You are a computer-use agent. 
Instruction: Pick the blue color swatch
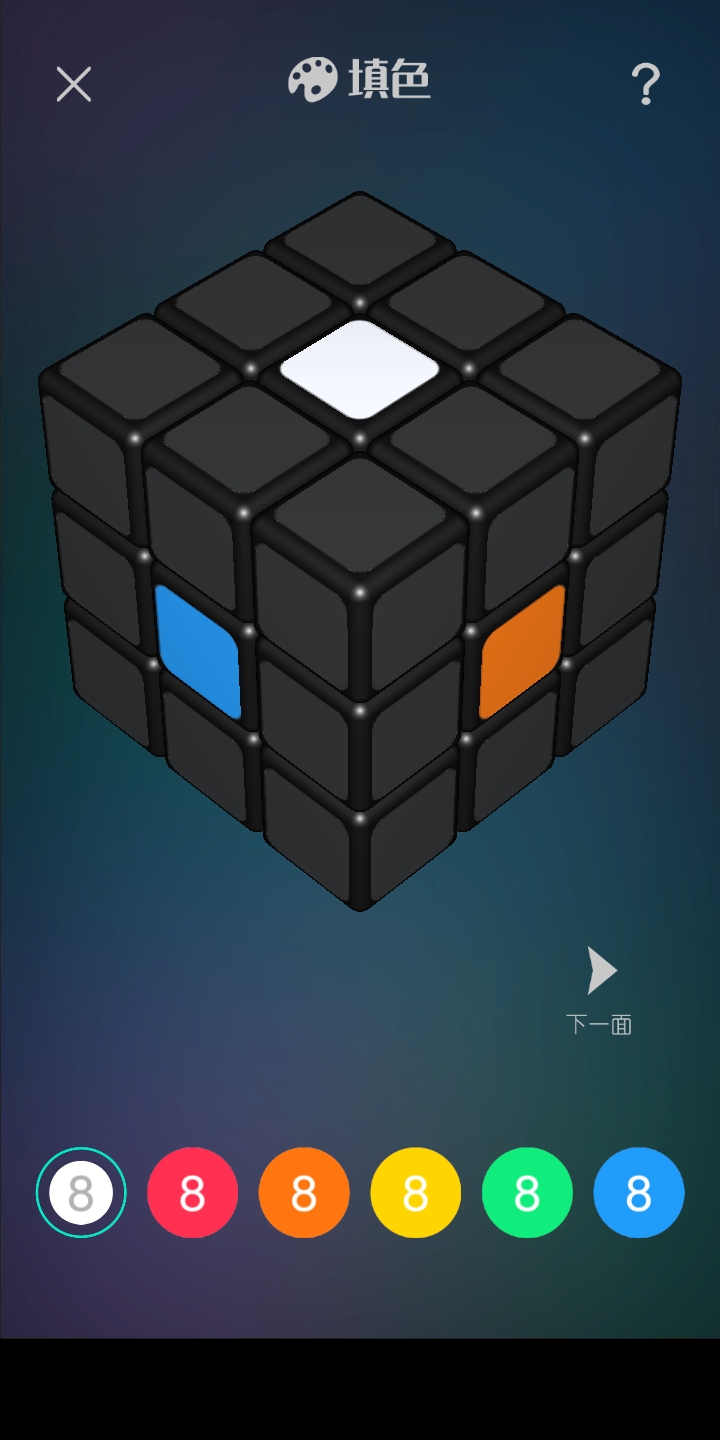pyautogui.click(x=639, y=1193)
